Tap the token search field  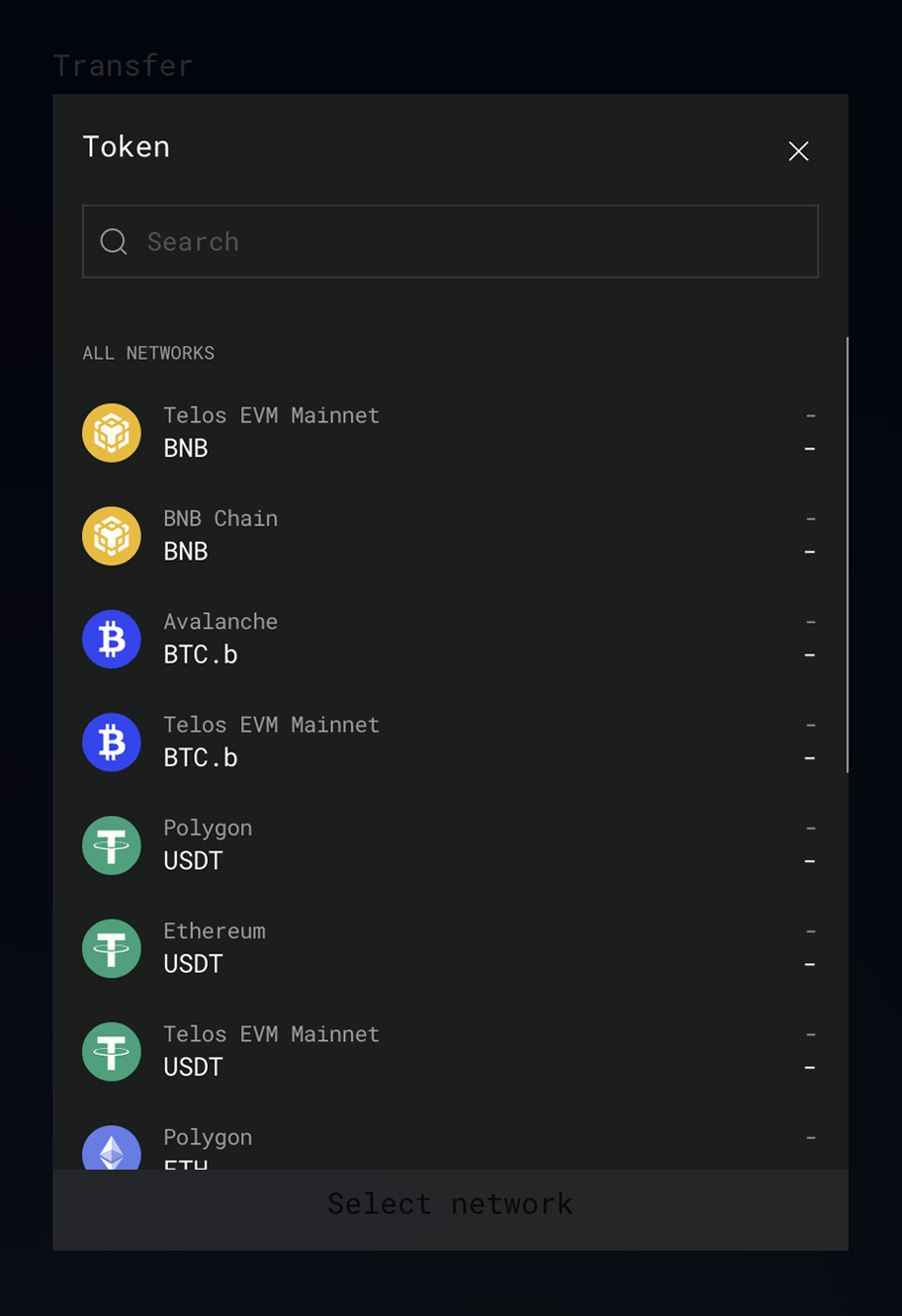pyautogui.click(x=450, y=241)
